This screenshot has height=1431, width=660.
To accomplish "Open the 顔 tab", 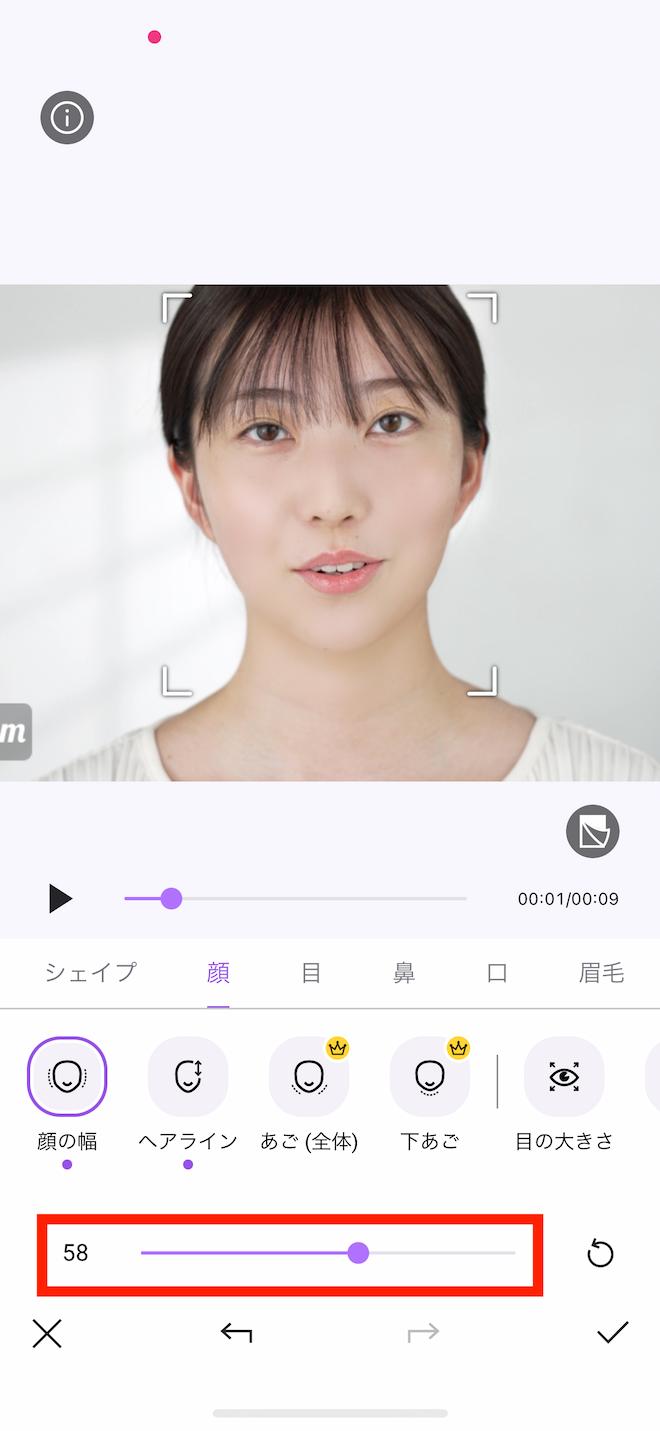I will 218,973.
